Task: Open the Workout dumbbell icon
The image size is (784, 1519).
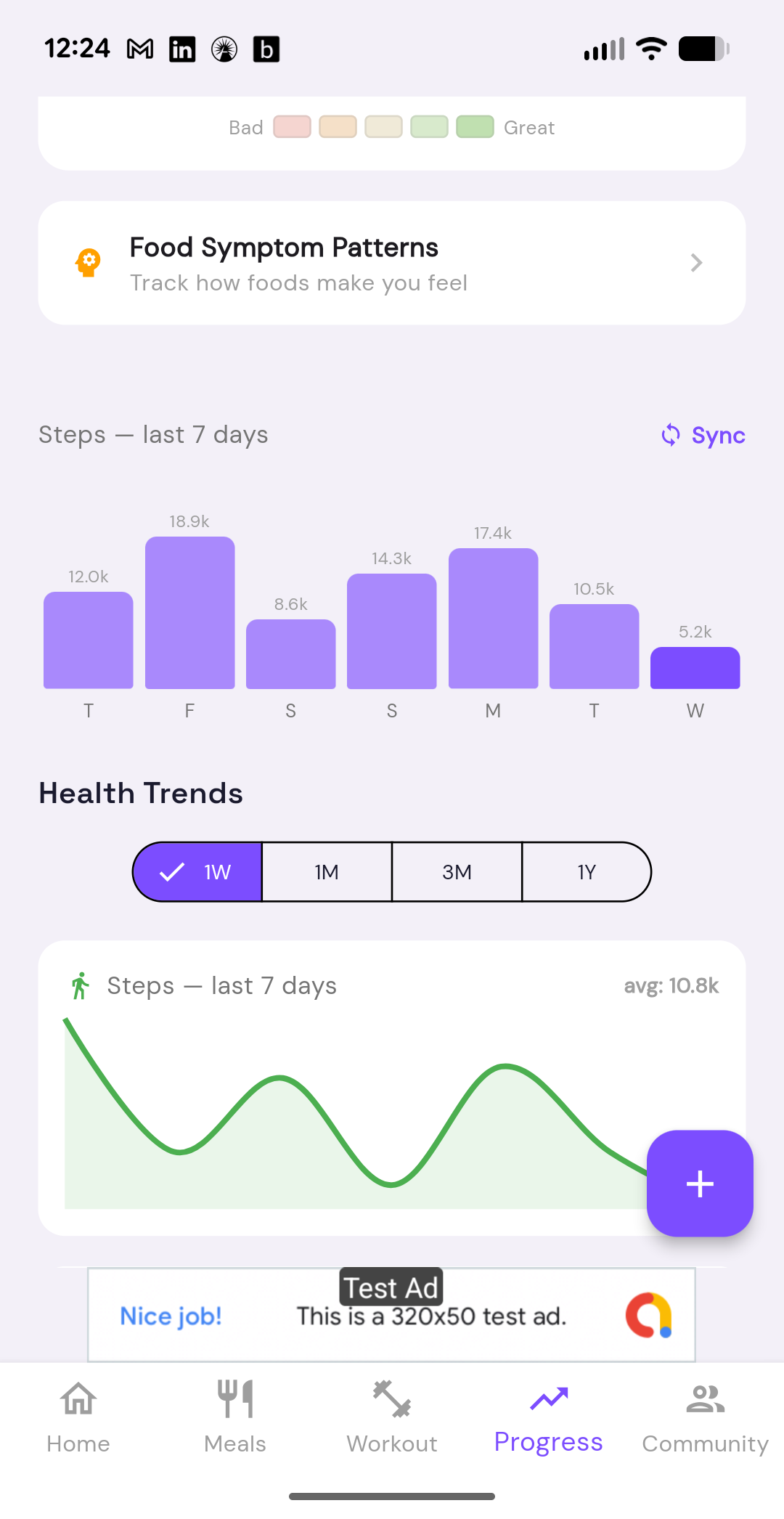Action: coord(391,1398)
